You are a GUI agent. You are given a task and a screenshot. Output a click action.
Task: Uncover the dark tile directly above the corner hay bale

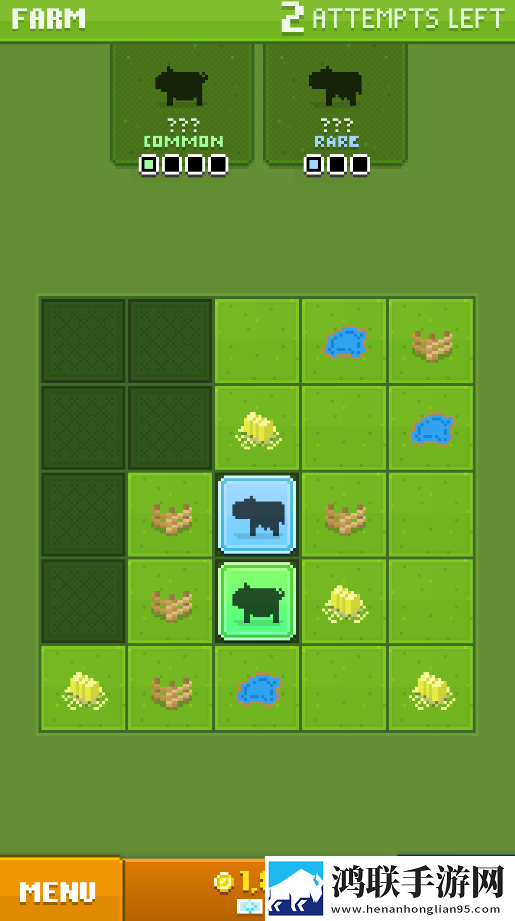tap(83, 601)
